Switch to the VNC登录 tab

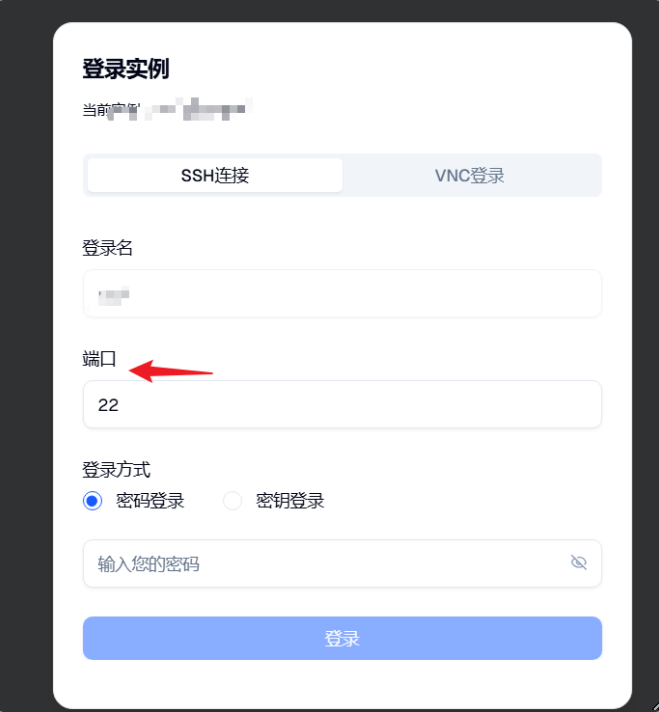(x=470, y=176)
